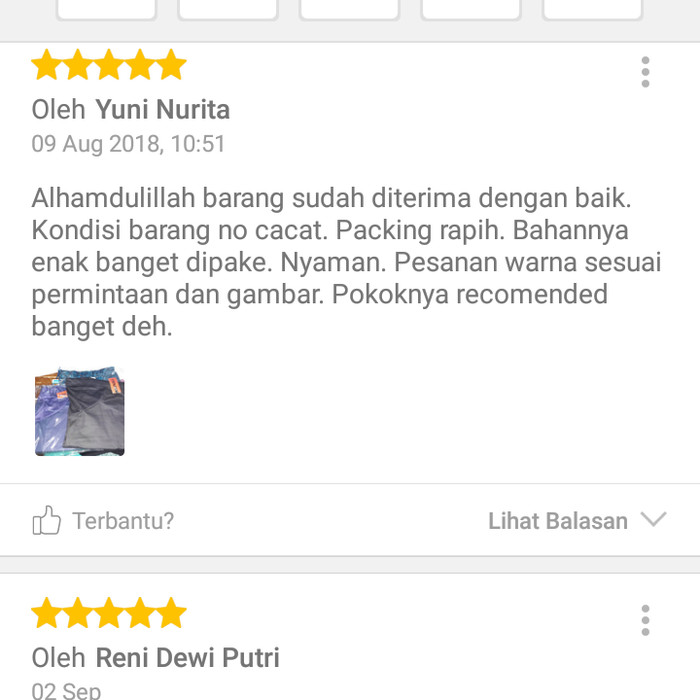Screen dimensions: 700x700
Task: Open overflow menu on Yuni Nurita's review
Action: 645,72
